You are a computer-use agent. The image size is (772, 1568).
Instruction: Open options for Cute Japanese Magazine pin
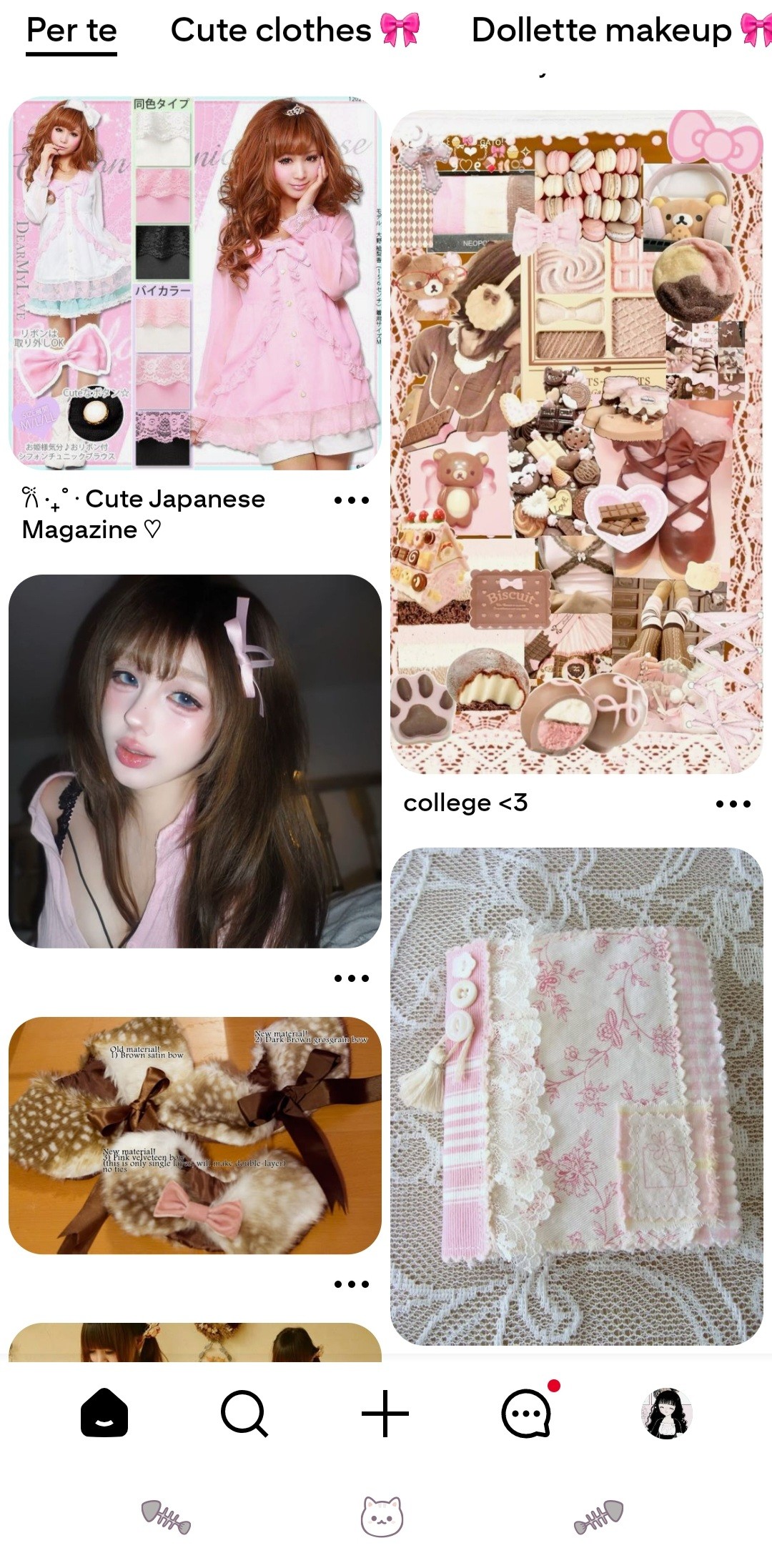(351, 500)
